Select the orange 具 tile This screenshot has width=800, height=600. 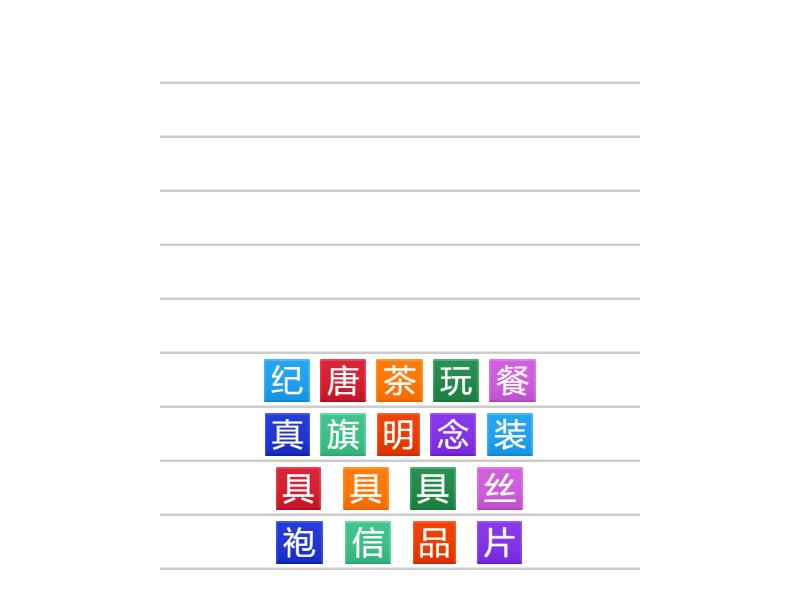[366, 489]
